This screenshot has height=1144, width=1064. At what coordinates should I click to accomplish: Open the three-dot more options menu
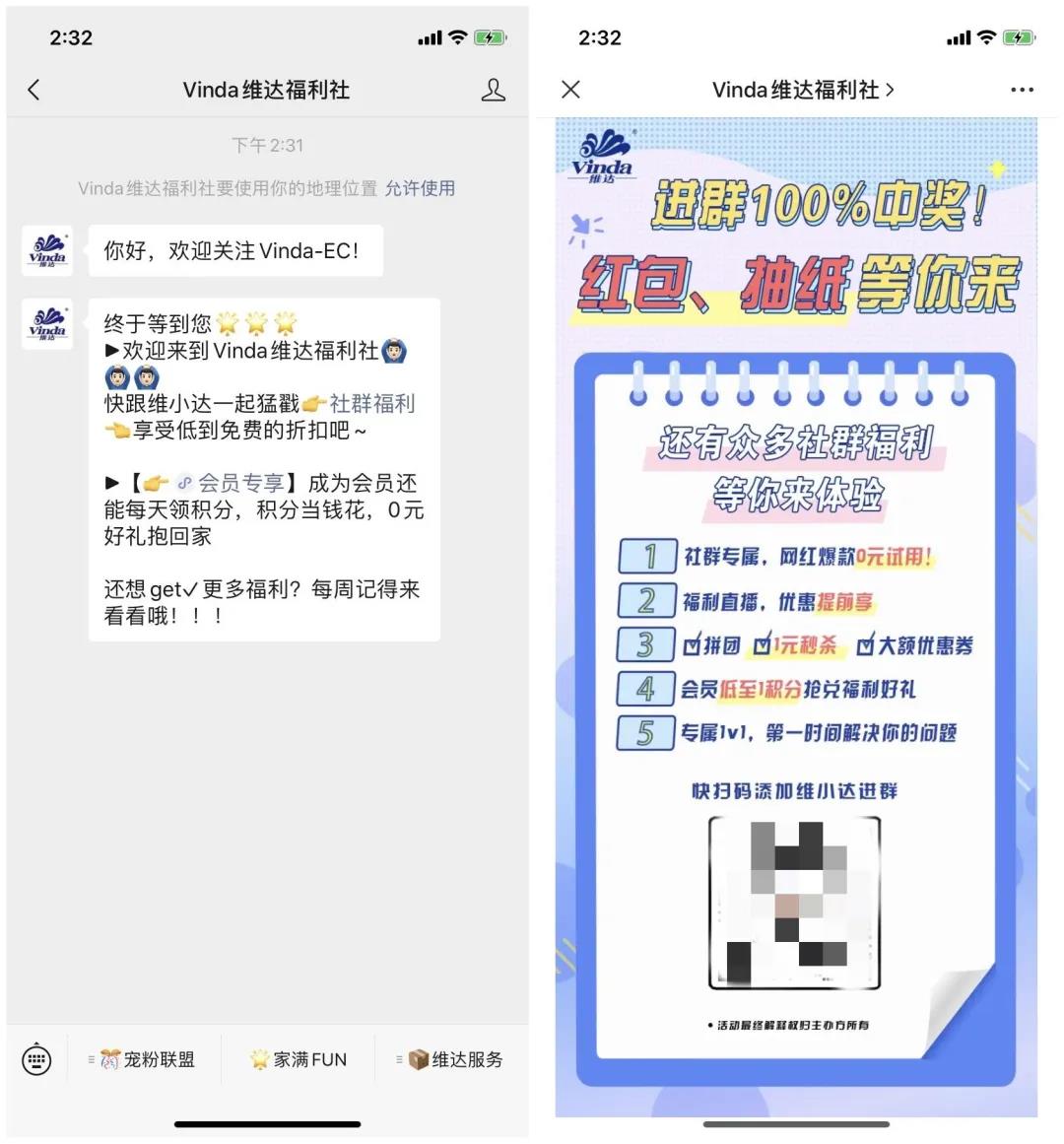coord(1022,90)
